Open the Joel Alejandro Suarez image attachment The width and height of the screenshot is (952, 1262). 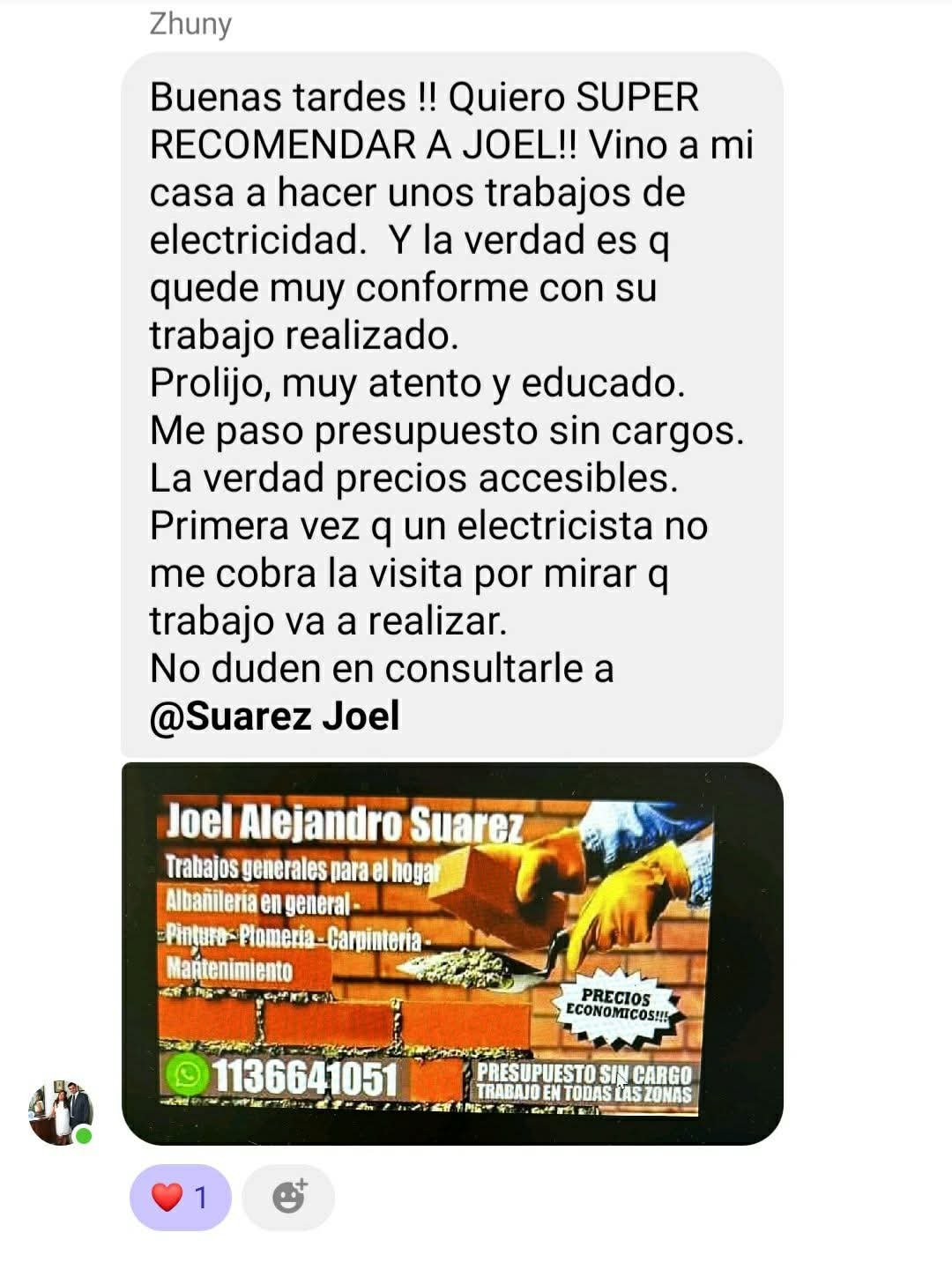coord(451,954)
